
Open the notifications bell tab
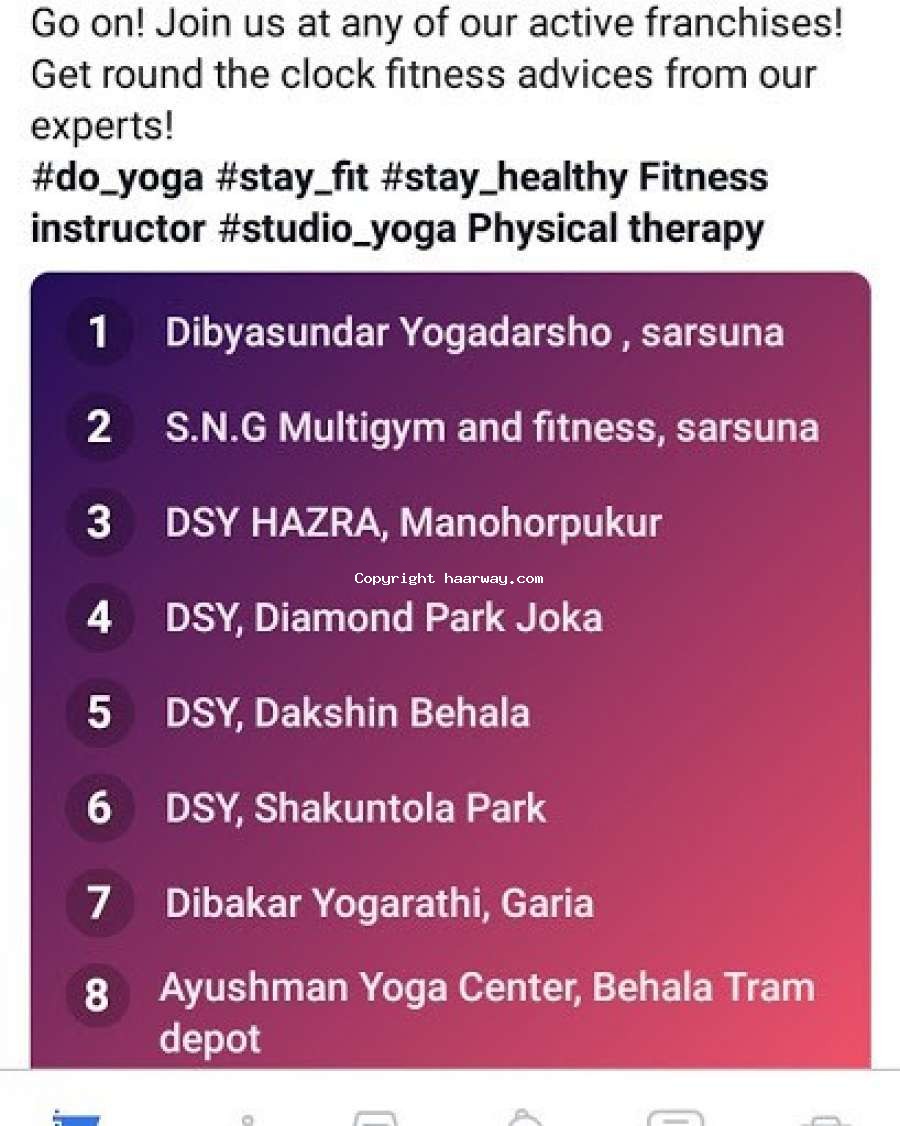(x=524, y=1117)
